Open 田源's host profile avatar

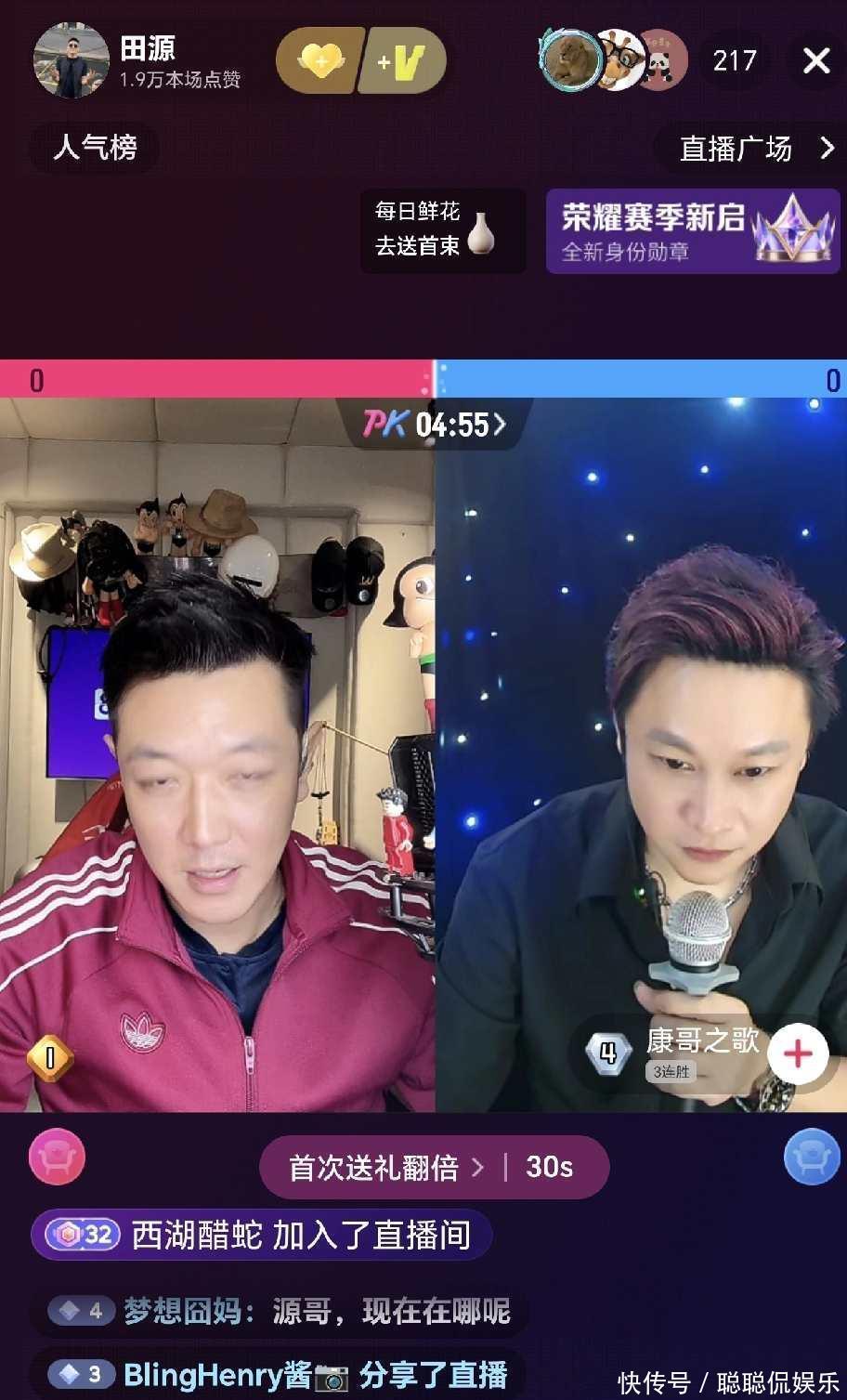[71, 61]
